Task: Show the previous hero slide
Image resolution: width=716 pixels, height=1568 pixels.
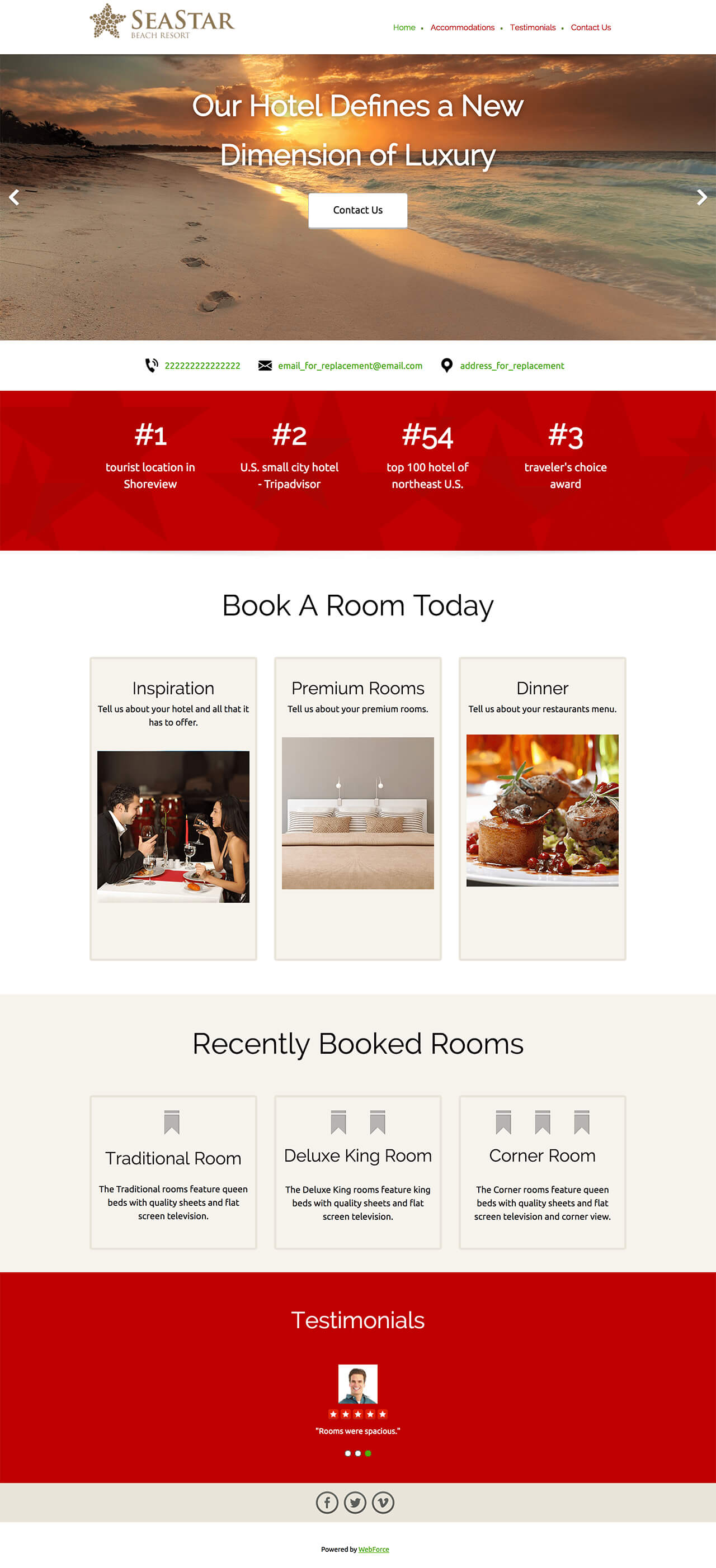Action: (x=14, y=197)
